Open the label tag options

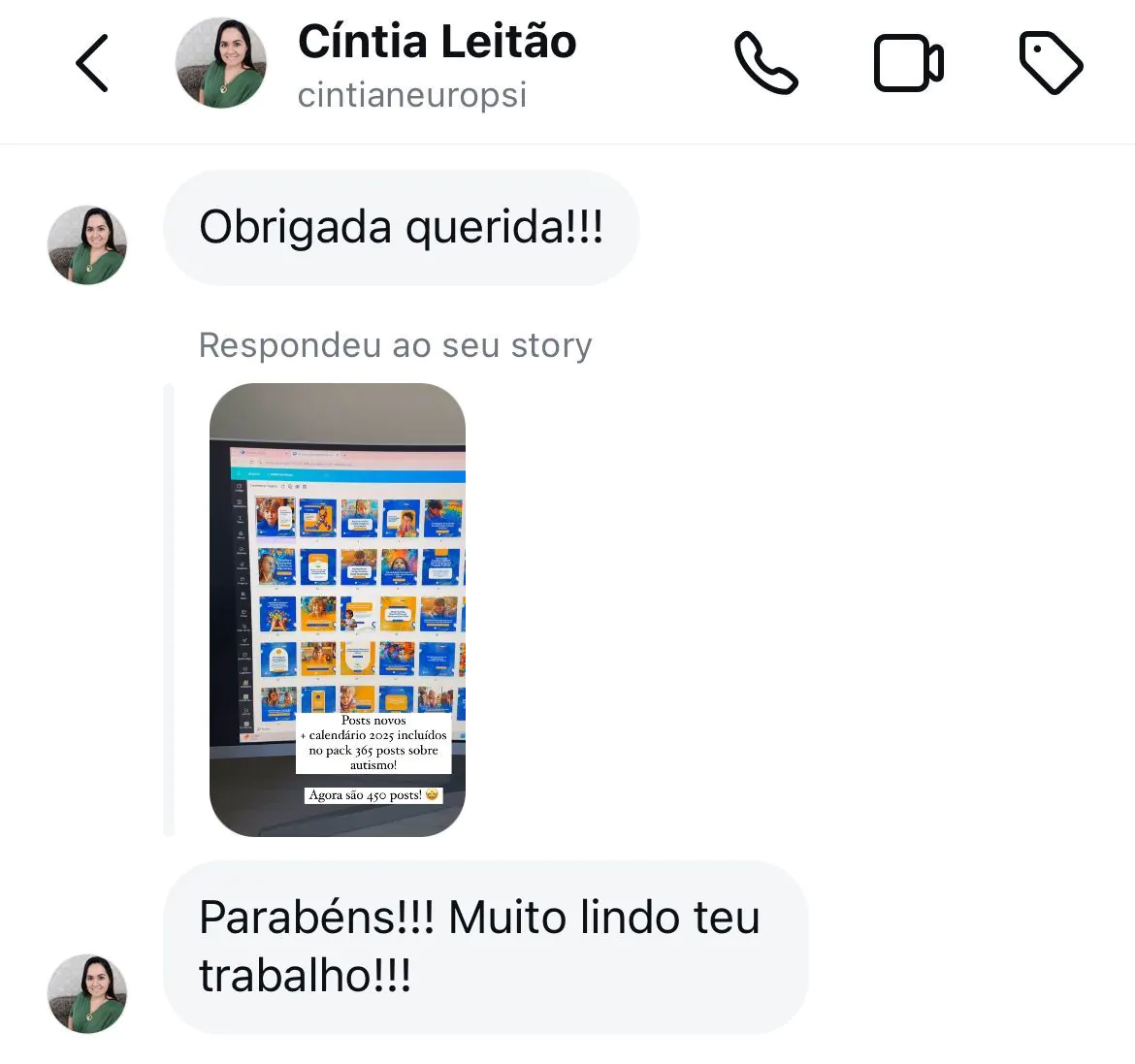(x=1051, y=64)
